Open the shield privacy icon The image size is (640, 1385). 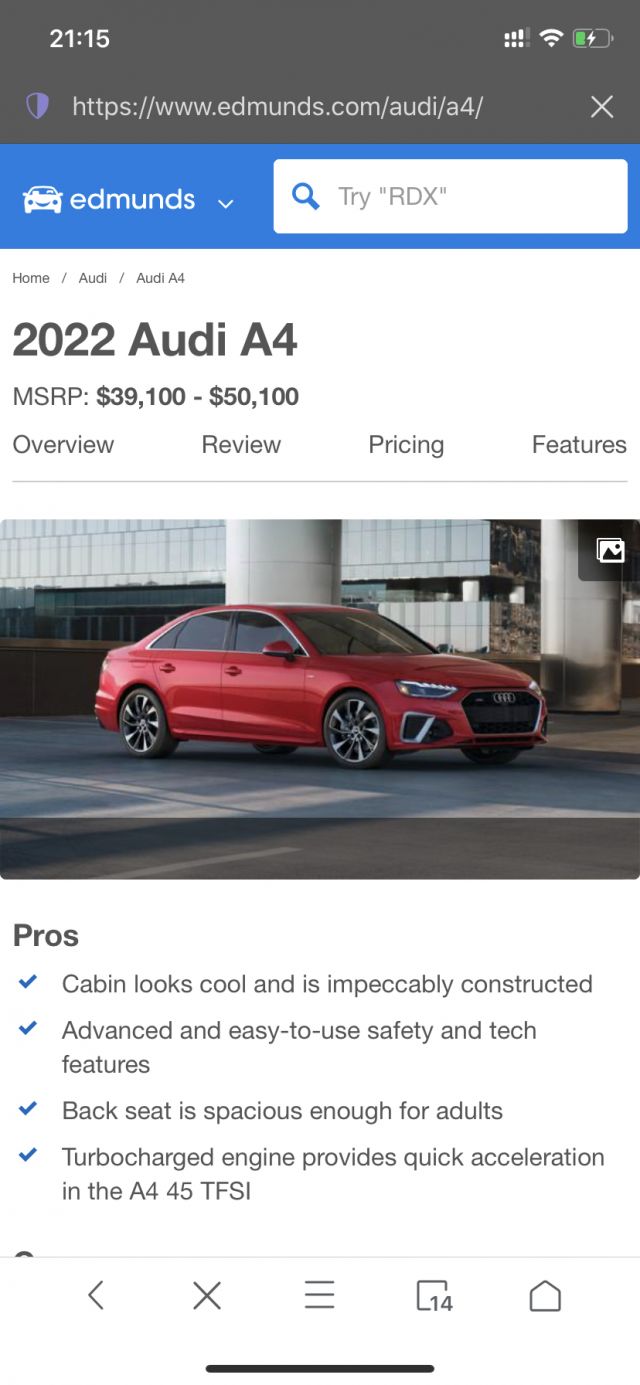coord(37,106)
